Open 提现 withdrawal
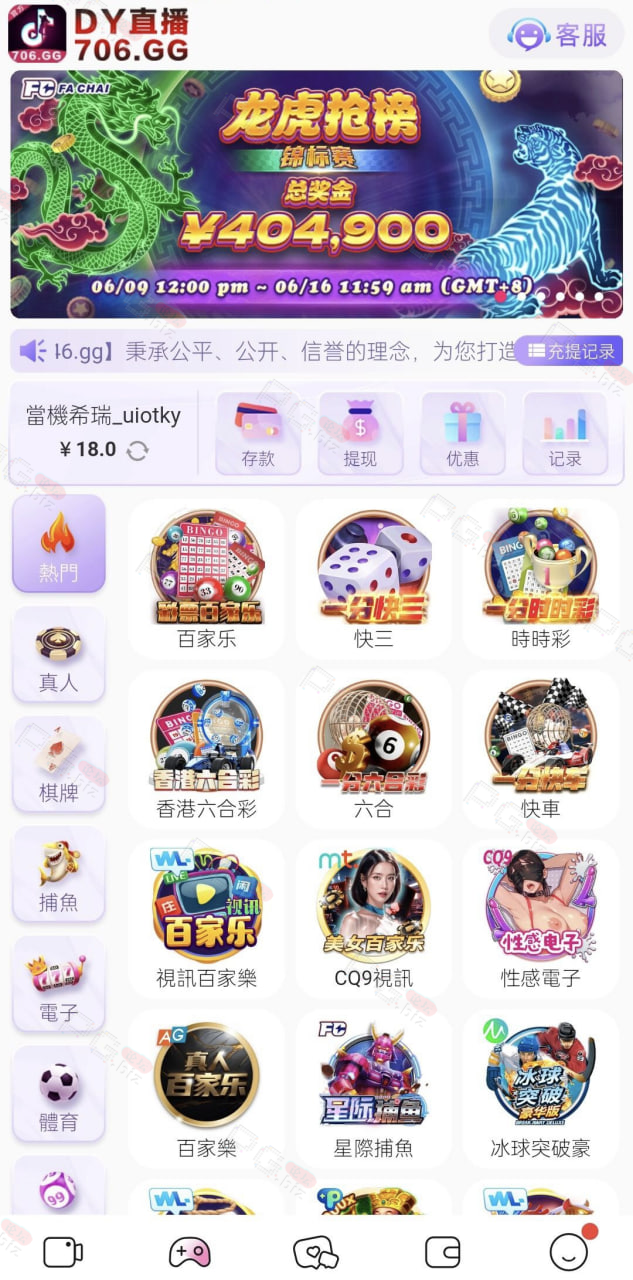 pos(360,433)
